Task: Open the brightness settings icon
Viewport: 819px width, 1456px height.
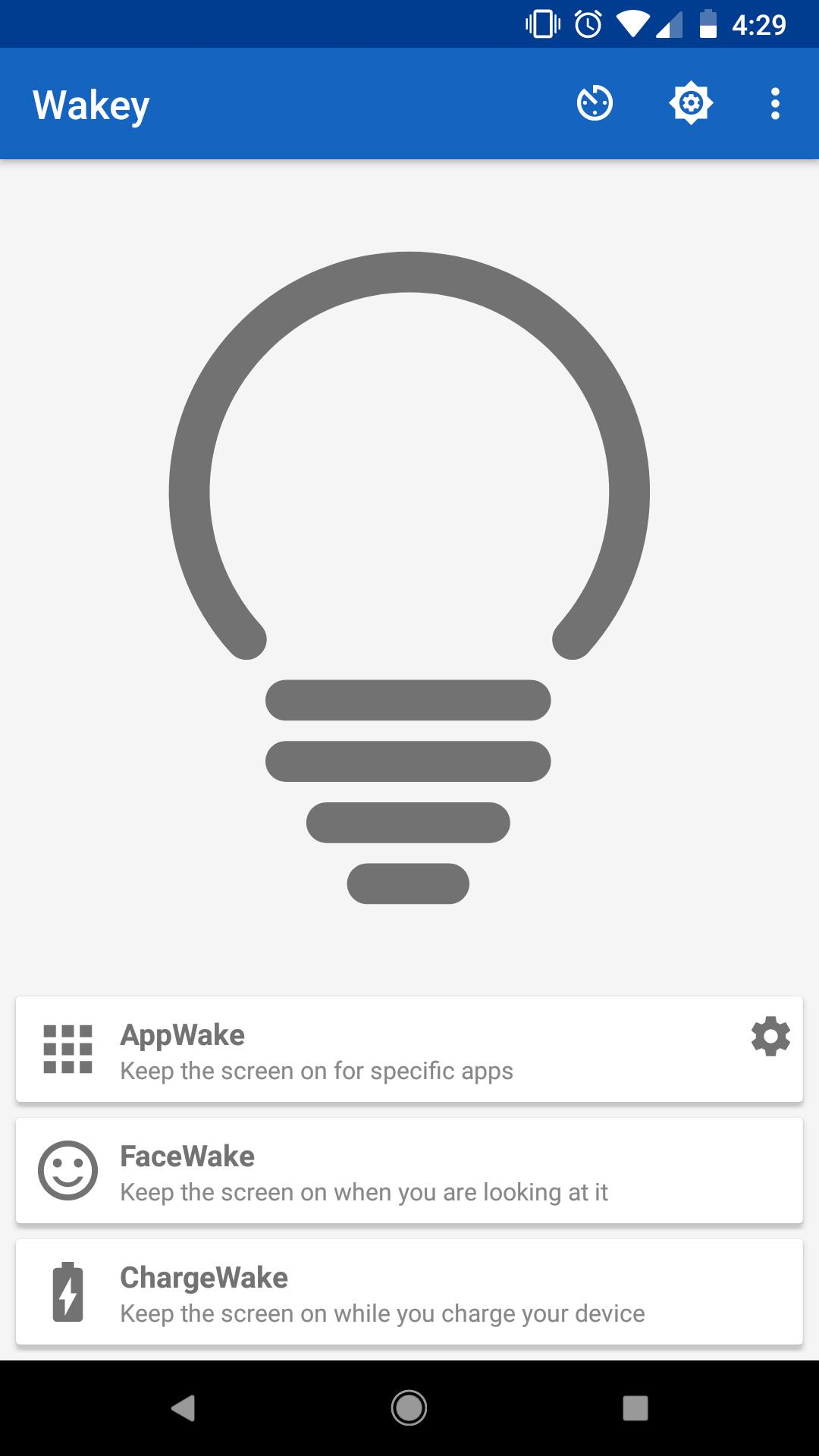Action: pyautogui.click(x=690, y=104)
